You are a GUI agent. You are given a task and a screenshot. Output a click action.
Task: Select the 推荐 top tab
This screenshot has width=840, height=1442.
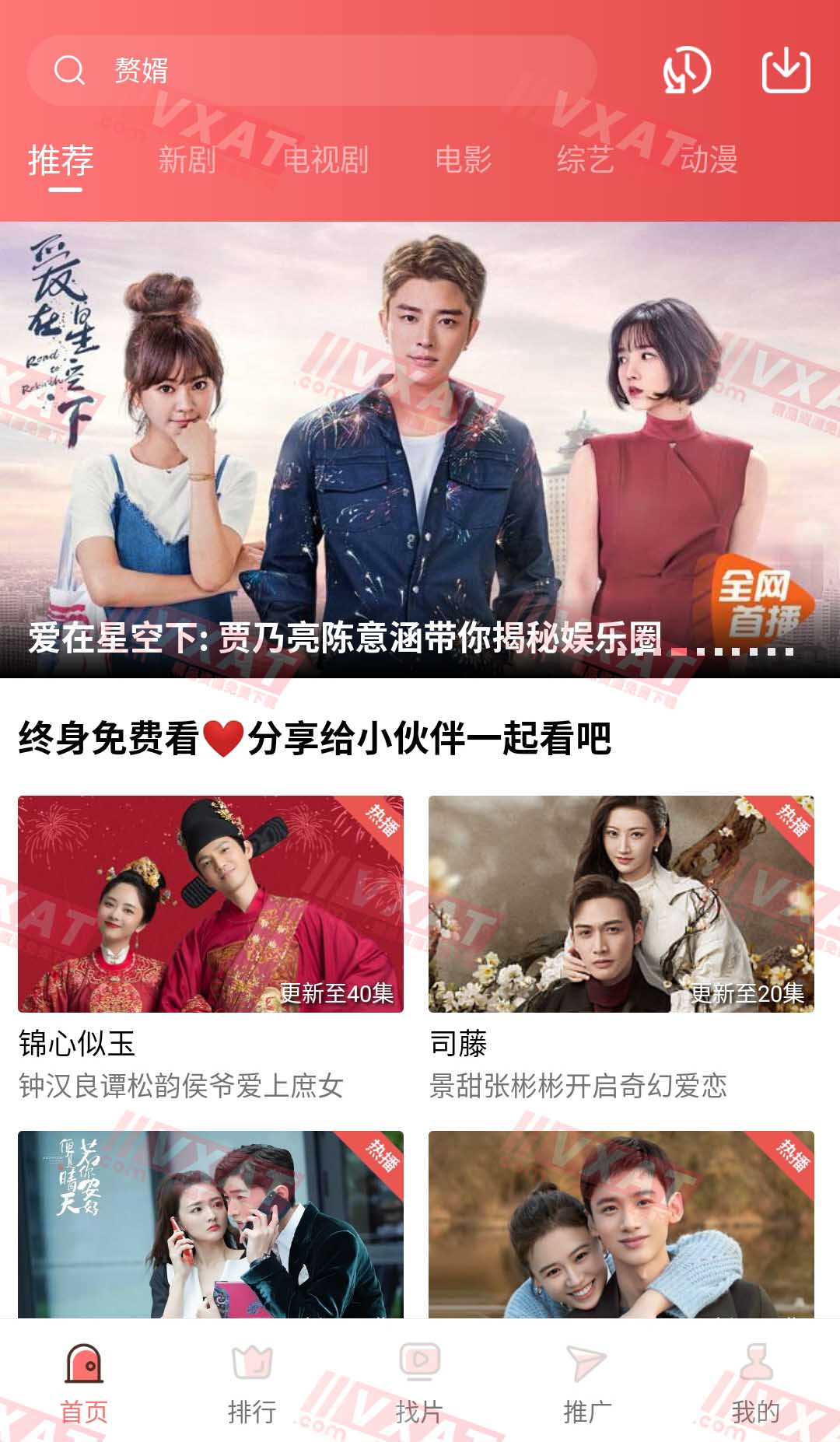(61, 159)
